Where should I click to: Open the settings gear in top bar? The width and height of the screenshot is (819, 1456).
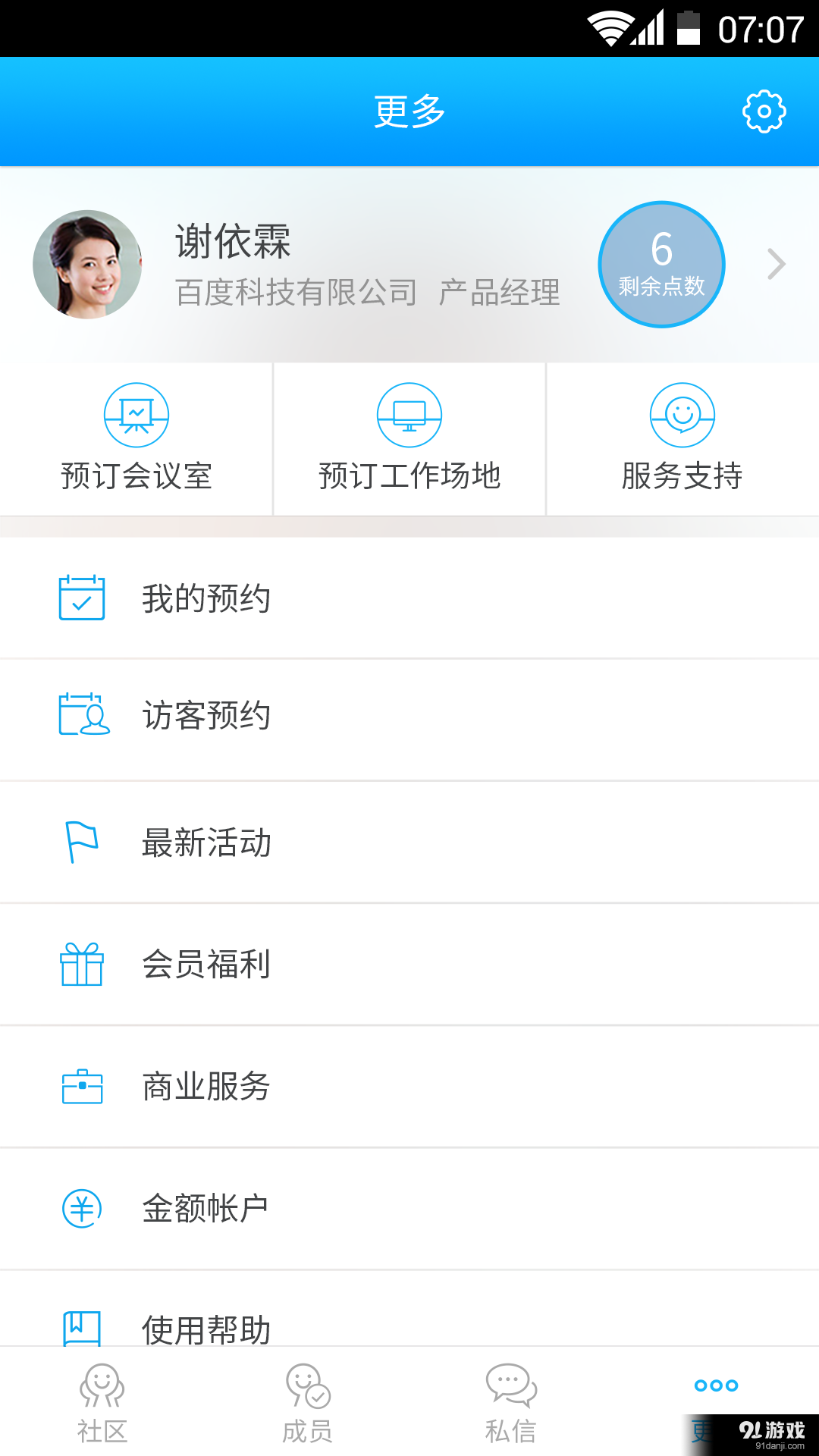click(764, 110)
